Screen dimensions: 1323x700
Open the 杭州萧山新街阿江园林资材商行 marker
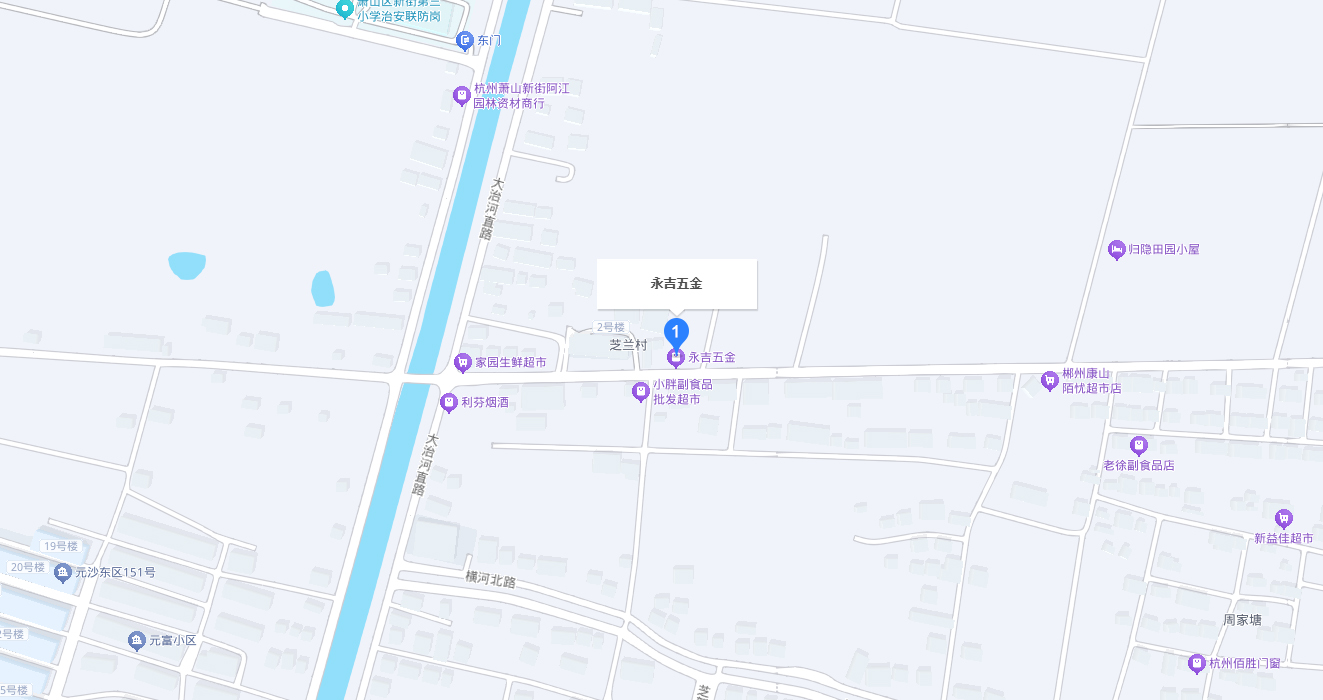coord(461,96)
